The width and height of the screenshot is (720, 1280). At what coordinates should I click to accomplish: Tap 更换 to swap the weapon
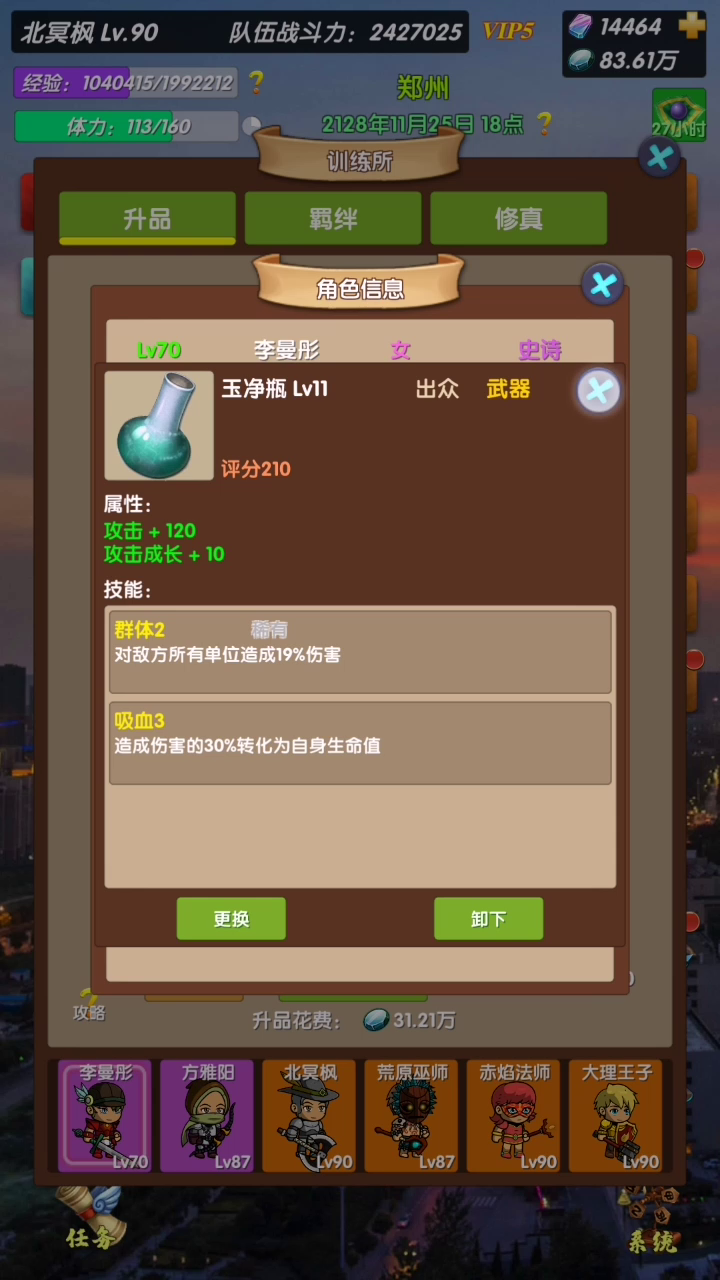pos(231,918)
